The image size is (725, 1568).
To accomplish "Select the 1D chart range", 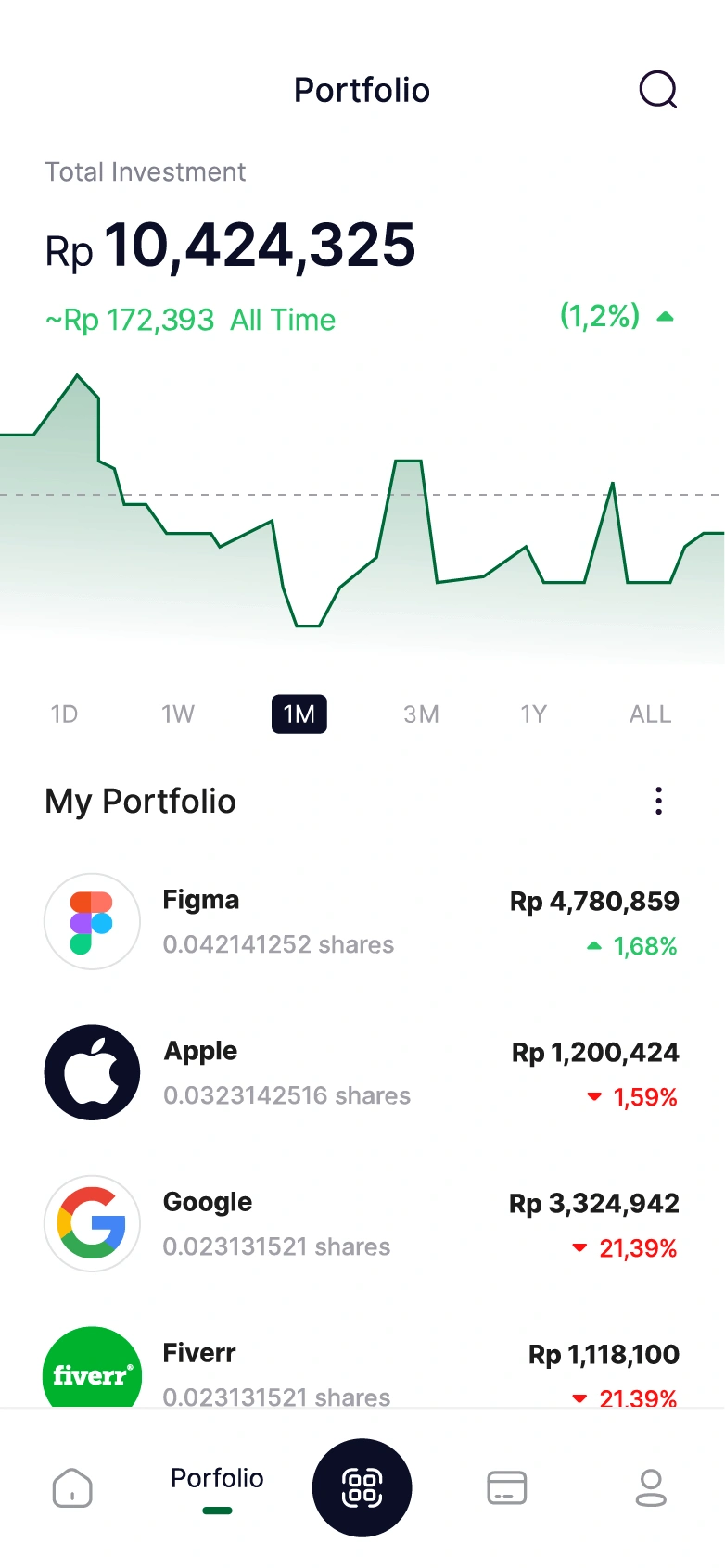I will point(64,714).
